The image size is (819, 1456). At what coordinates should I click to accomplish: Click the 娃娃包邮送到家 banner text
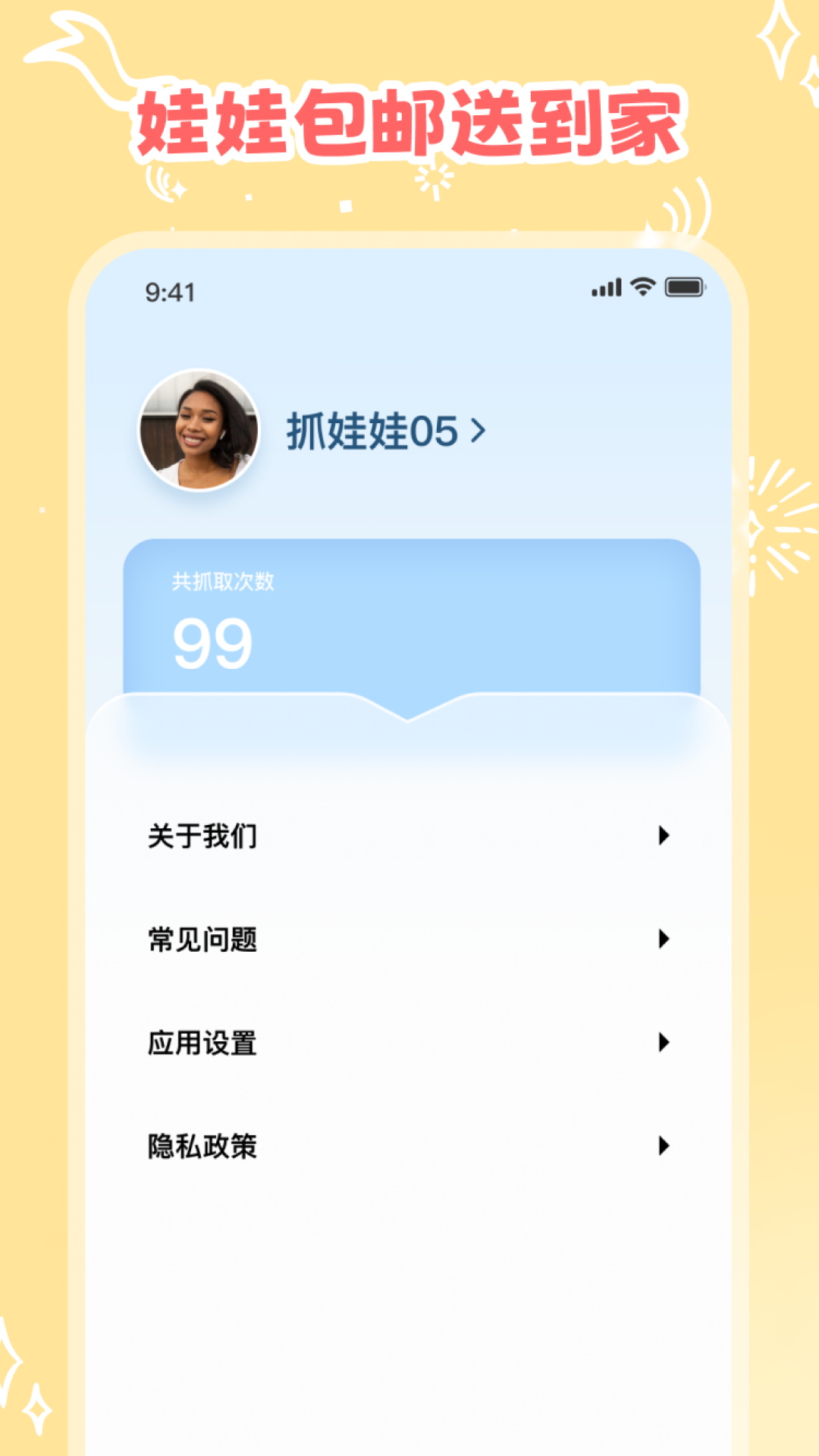(409, 123)
